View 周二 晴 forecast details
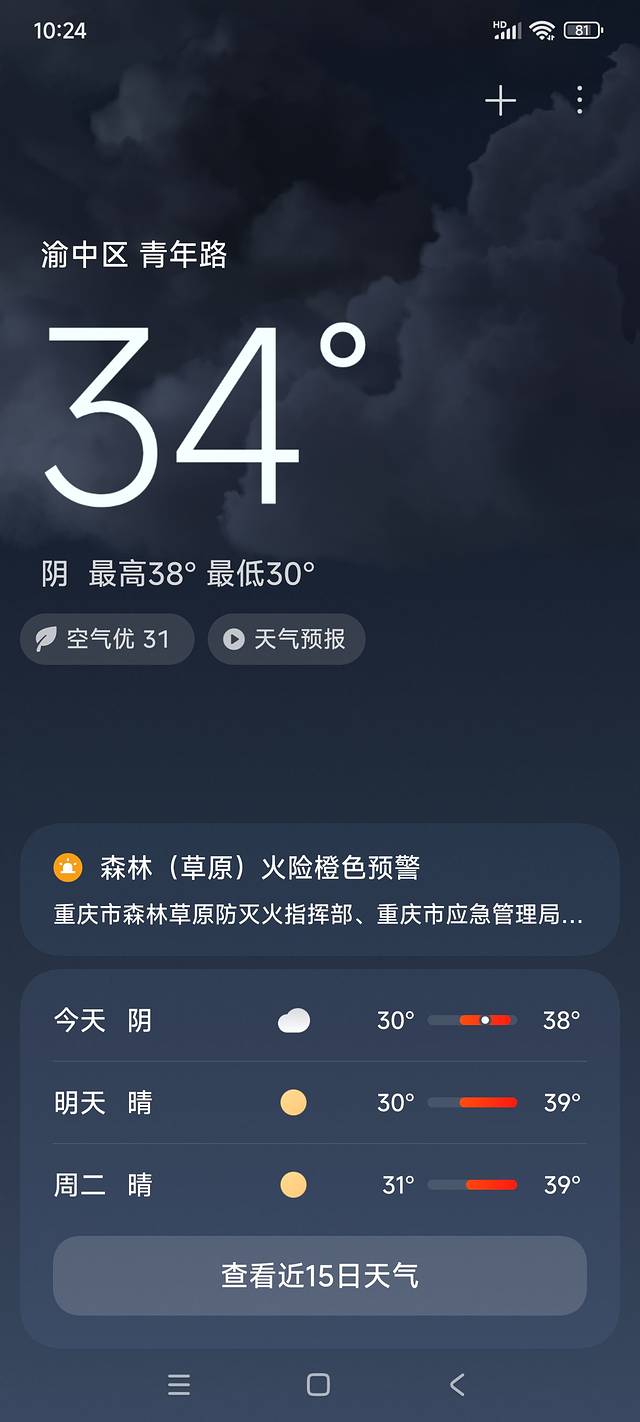This screenshot has width=640, height=1422. tap(320, 1185)
